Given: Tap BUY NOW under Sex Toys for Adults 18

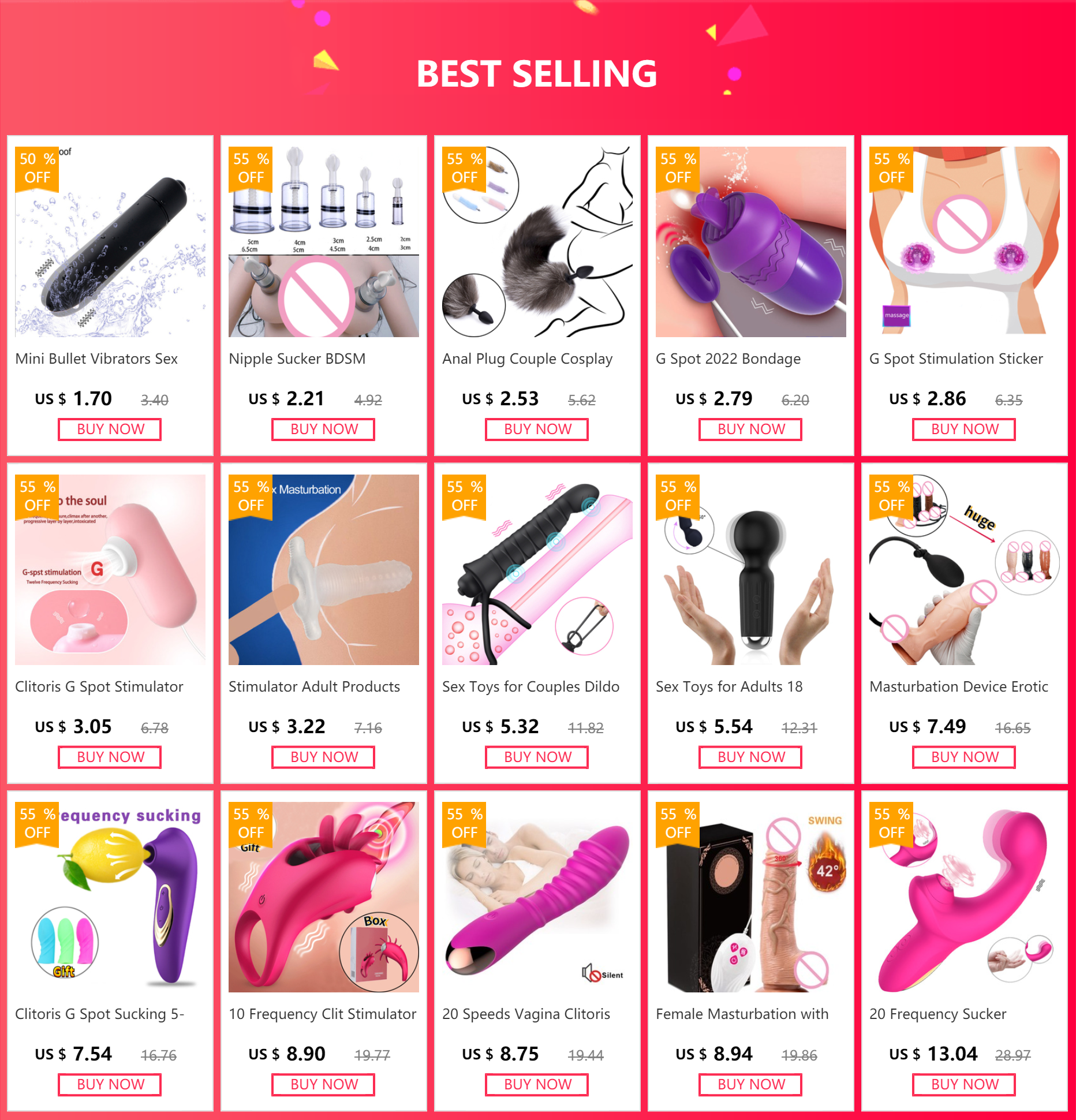Looking at the screenshot, I should tap(750, 757).
